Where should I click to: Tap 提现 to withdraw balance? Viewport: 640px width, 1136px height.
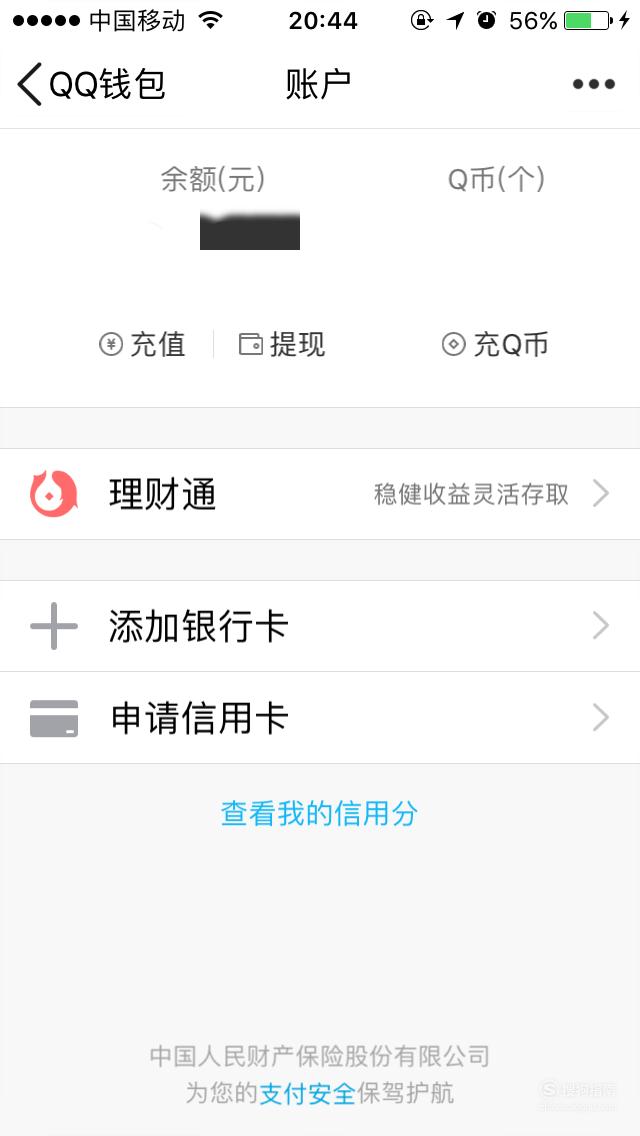(282, 345)
